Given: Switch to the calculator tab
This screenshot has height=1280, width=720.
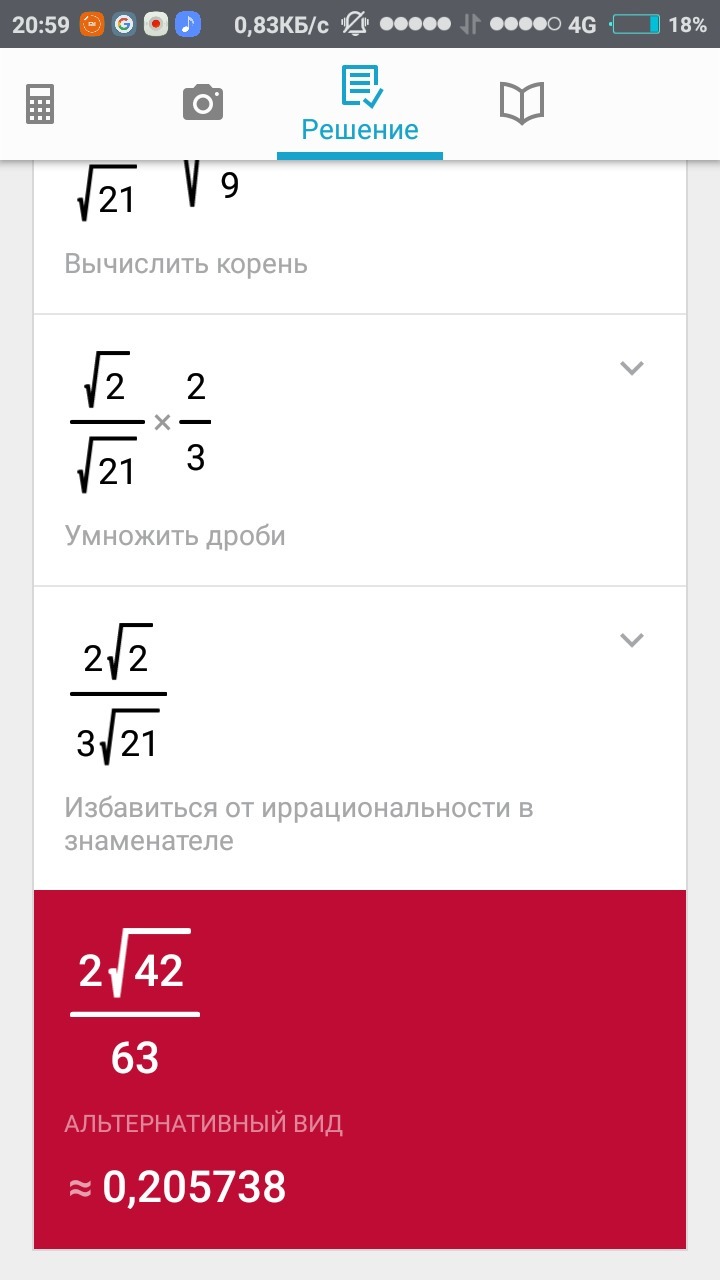Looking at the screenshot, I should [40, 103].
